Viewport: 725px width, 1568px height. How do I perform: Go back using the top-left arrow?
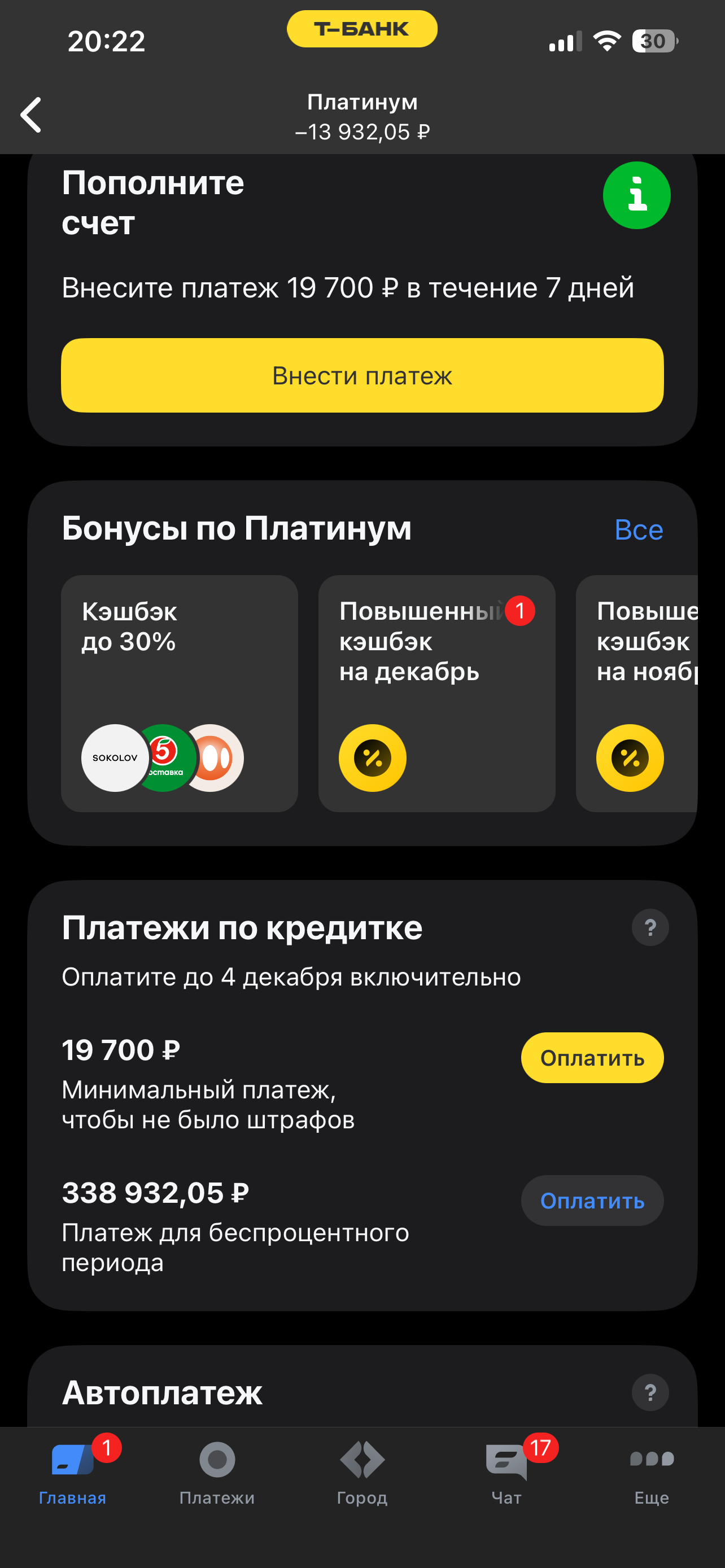point(32,115)
